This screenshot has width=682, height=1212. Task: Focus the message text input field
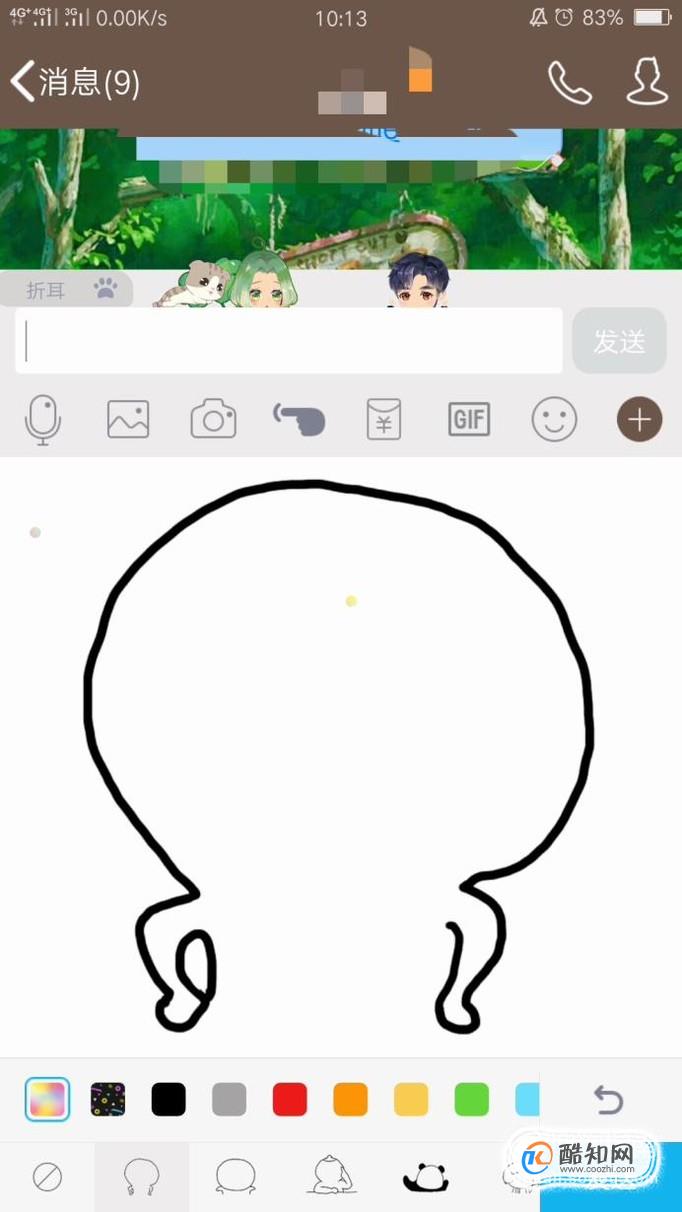(x=289, y=340)
